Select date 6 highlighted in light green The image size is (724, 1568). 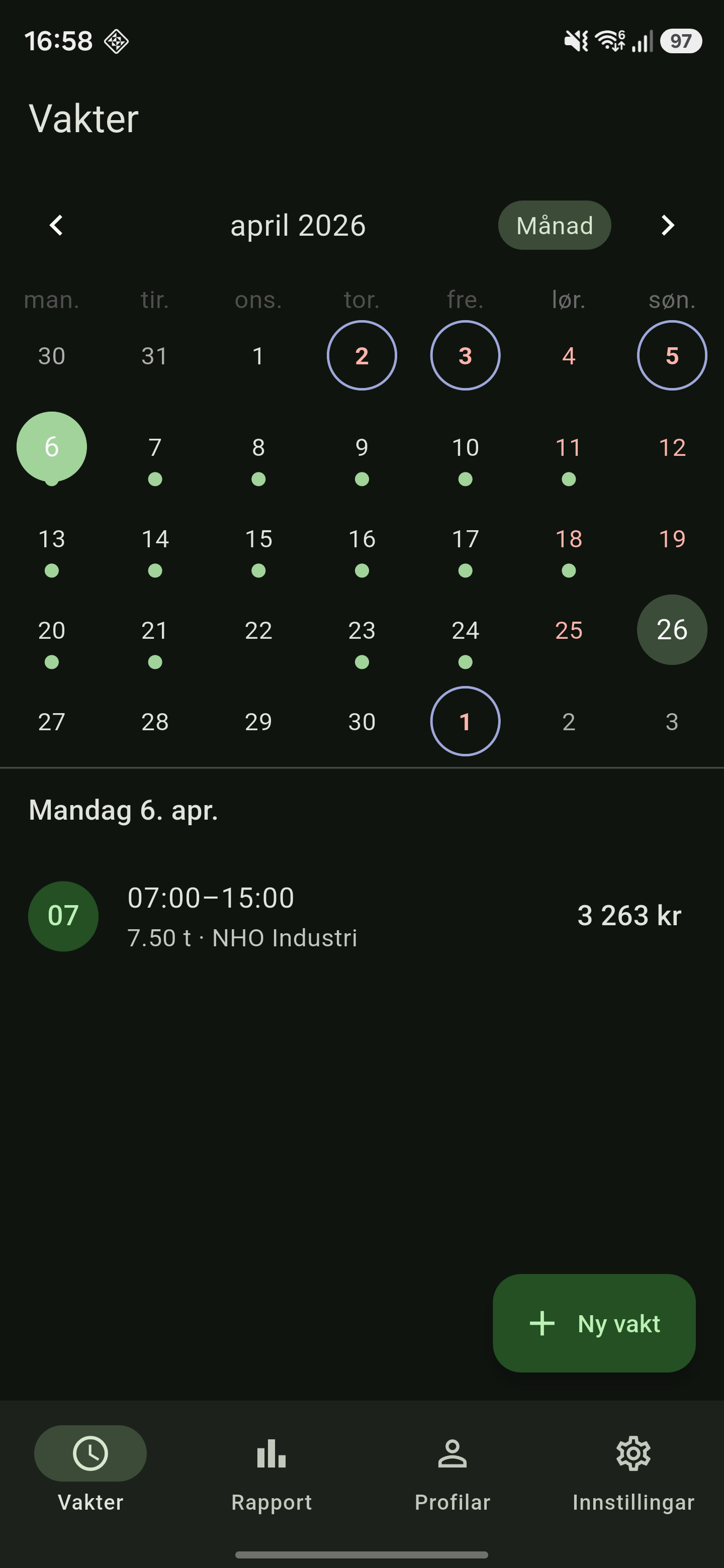click(51, 446)
